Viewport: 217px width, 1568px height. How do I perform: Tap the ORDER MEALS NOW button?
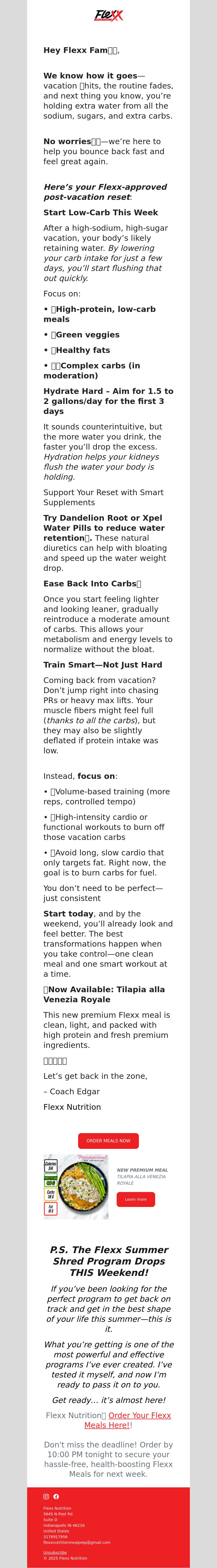coord(108,1141)
